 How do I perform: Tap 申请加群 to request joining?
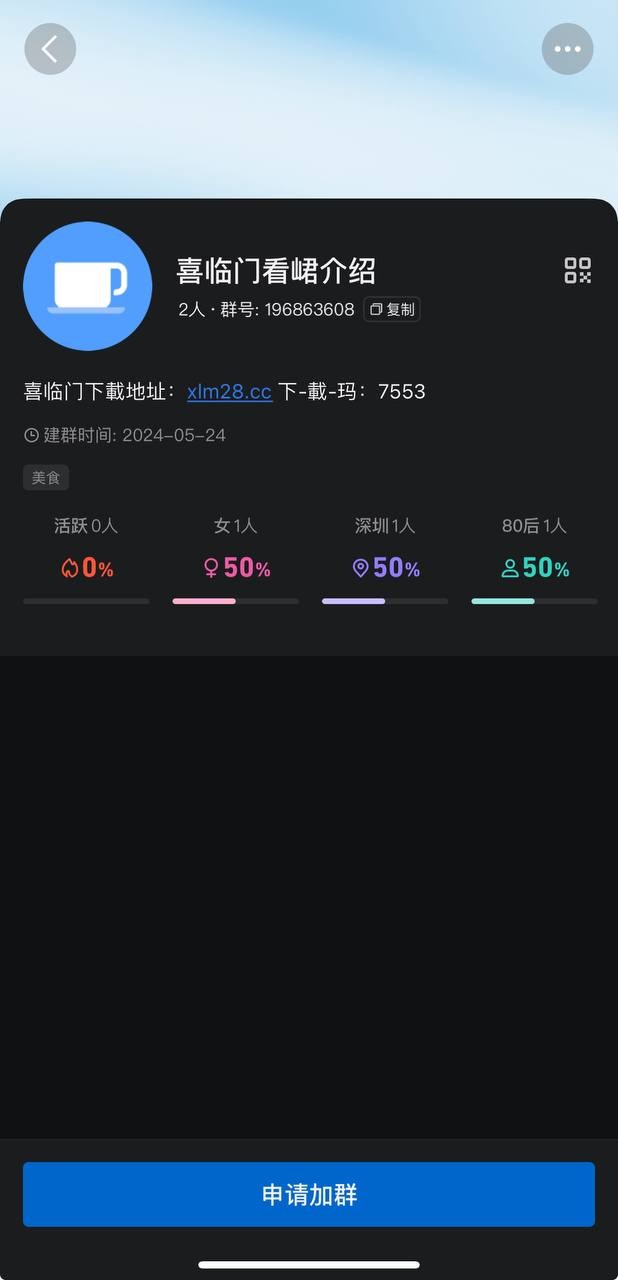coord(309,1194)
